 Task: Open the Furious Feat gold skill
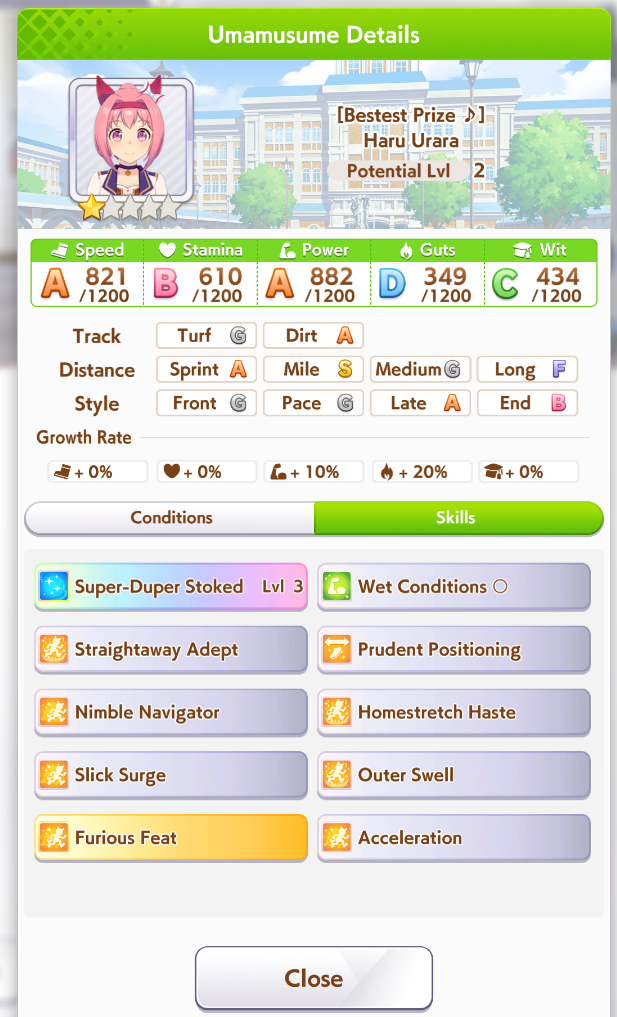click(x=171, y=838)
